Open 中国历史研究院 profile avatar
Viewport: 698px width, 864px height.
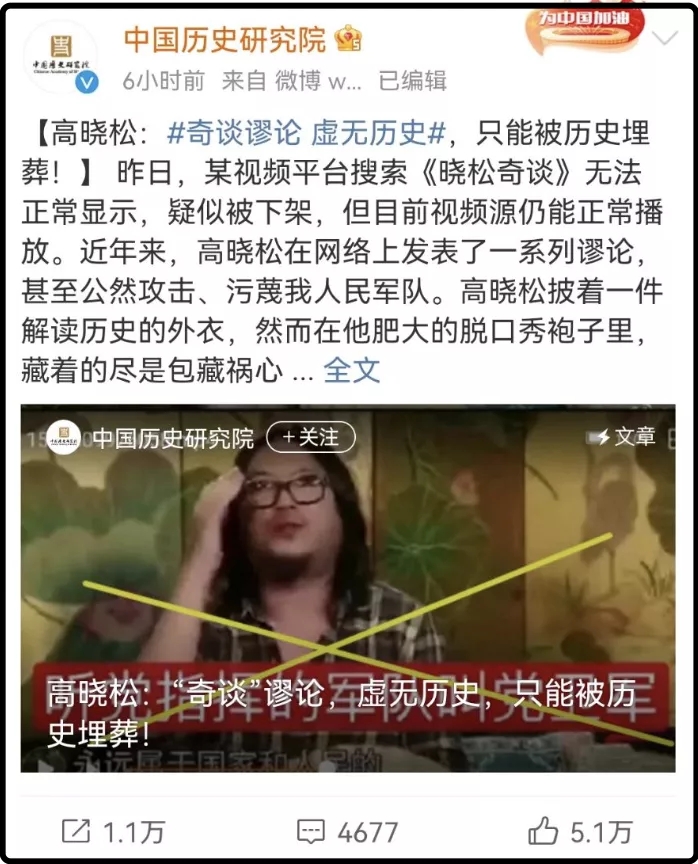pyautogui.click(x=60, y=58)
